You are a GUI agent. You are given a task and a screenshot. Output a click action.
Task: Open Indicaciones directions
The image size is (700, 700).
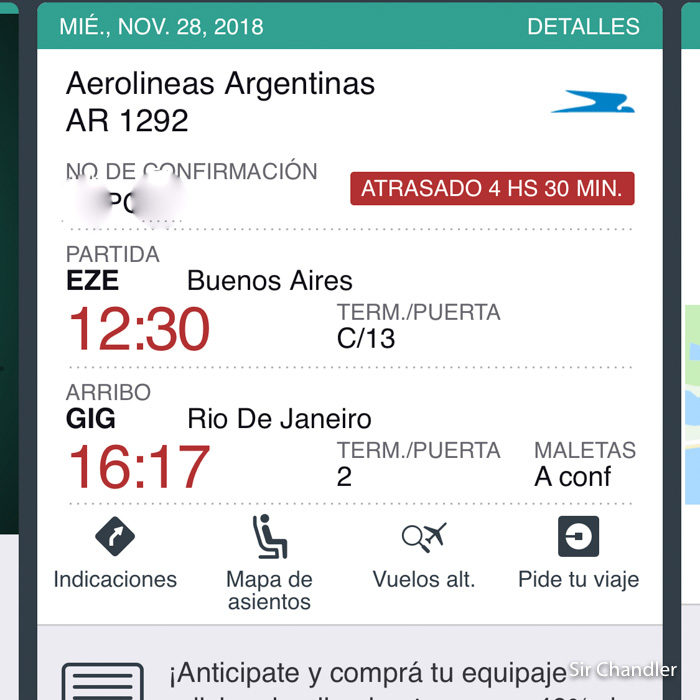coord(115,553)
